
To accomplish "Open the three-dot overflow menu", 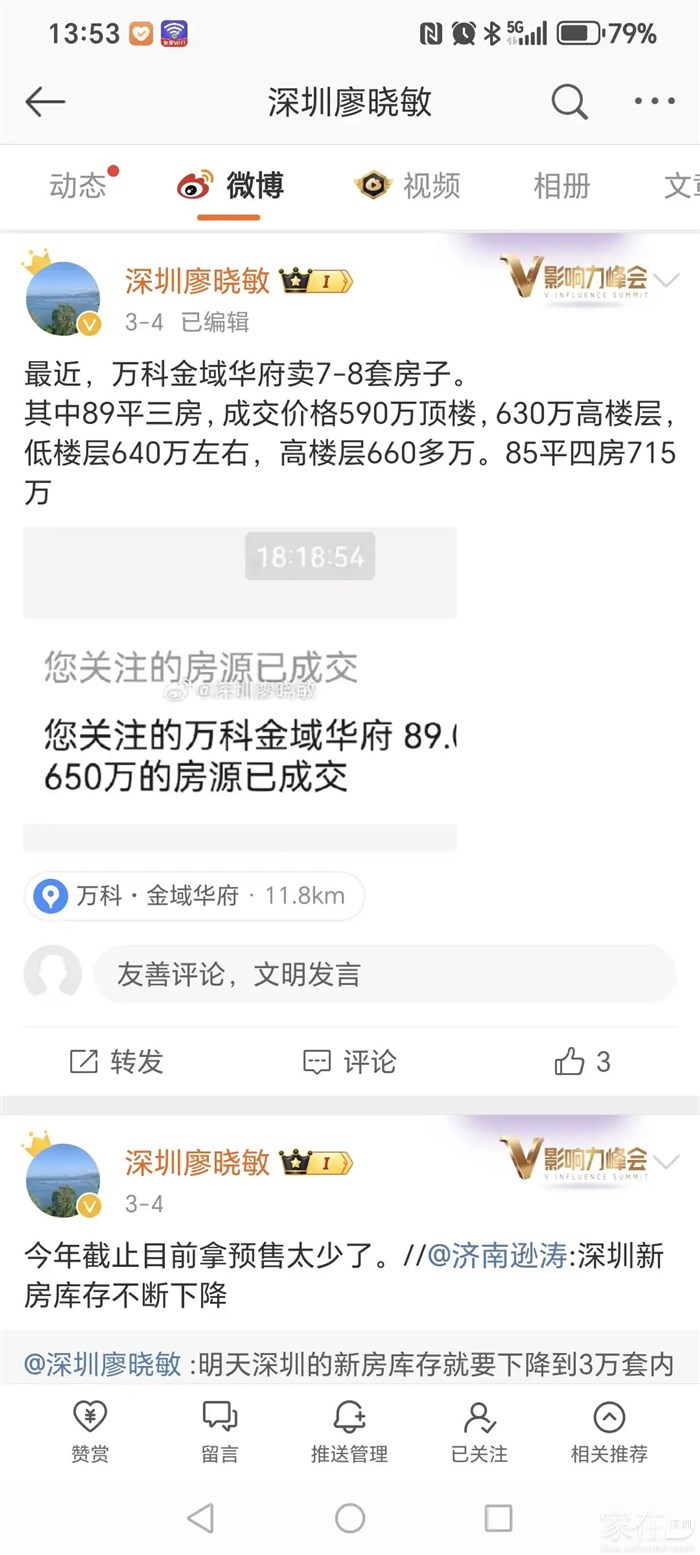I will (x=655, y=101).
